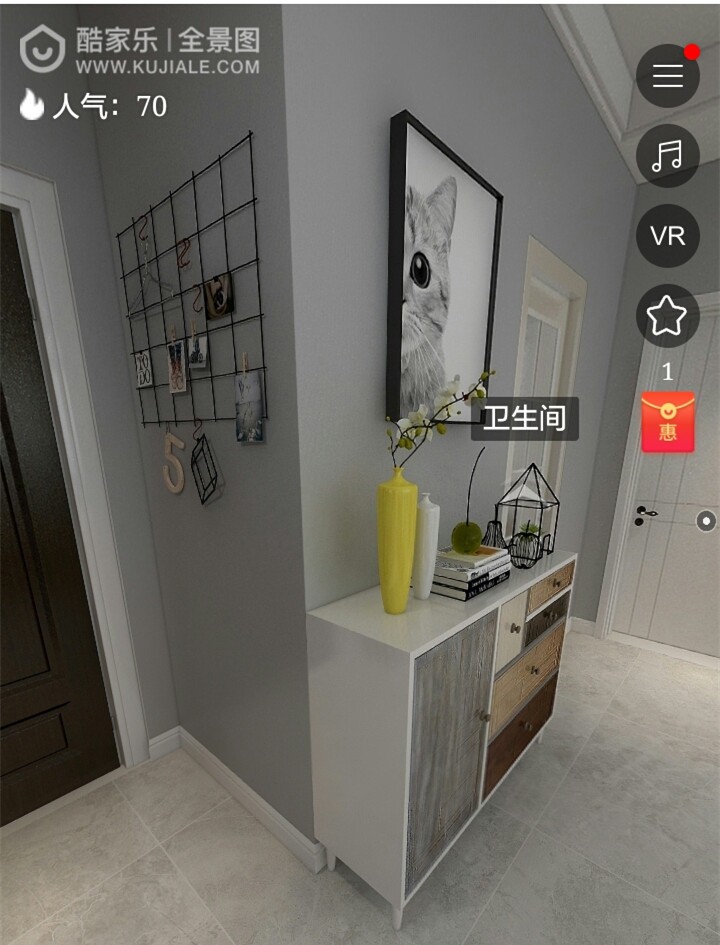Favorite this panorama with the star
Image resolution: width=720 pixels, height=945 pixels.
667,316
